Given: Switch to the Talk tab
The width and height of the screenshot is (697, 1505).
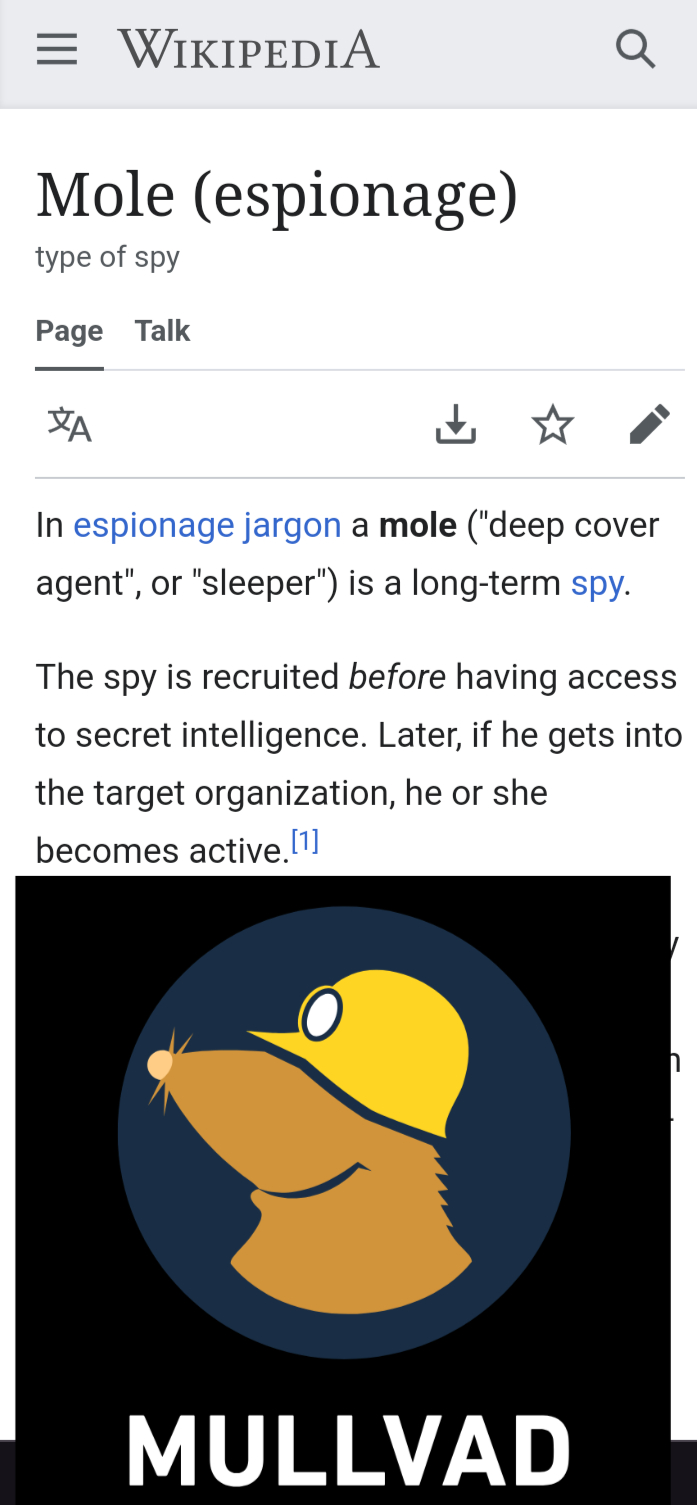Looking at the screenshot, I should click(x=162, y=331).
